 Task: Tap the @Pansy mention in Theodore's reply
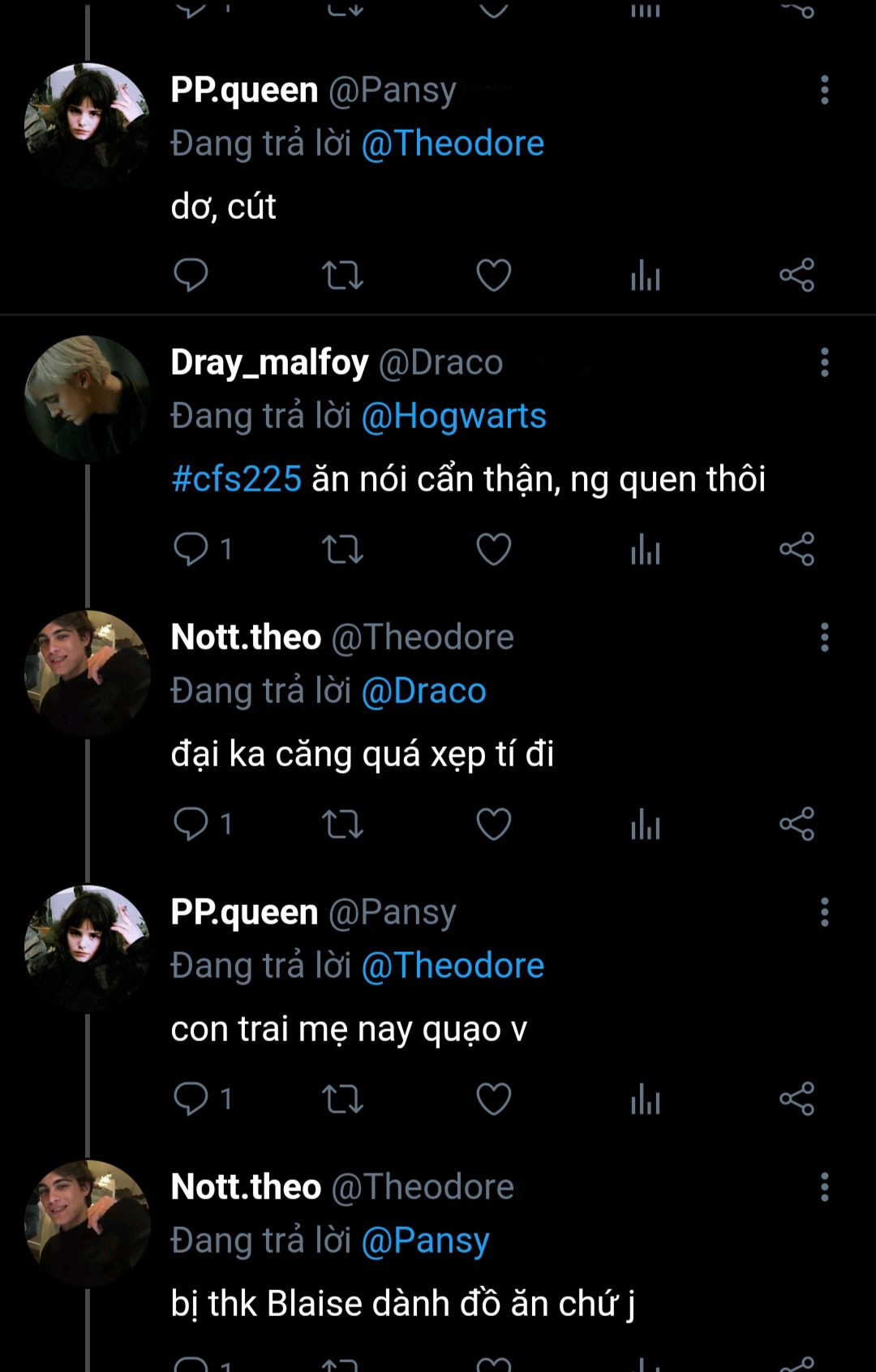425,1241
